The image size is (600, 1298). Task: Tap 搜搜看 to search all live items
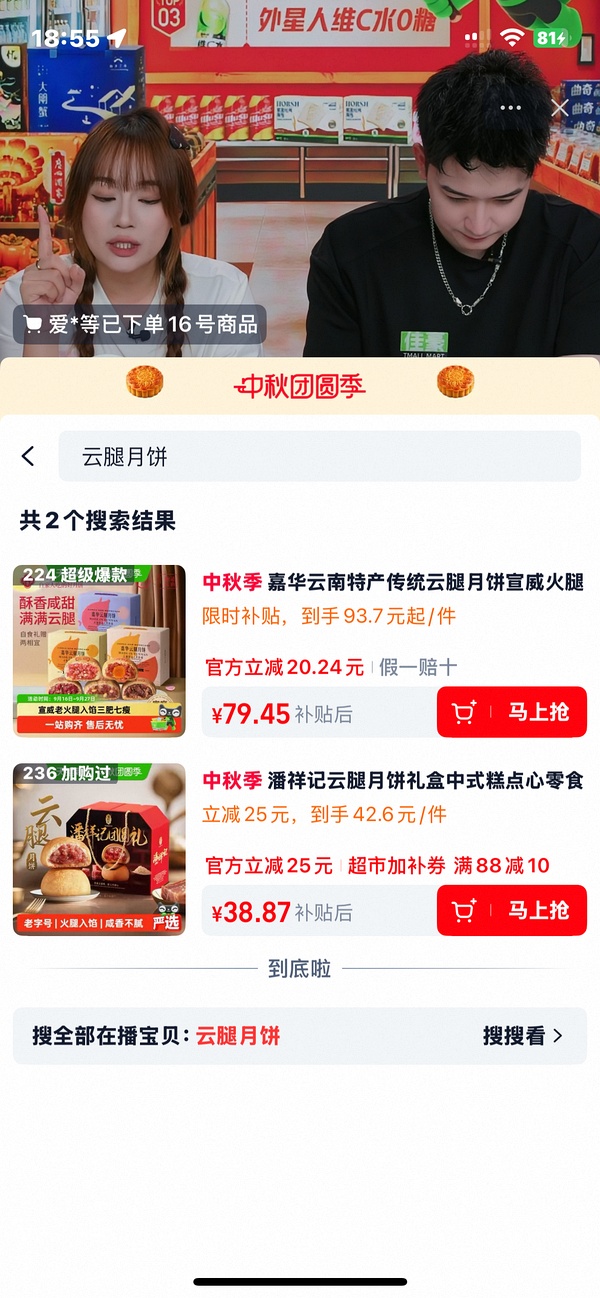tap(523, 1036)
